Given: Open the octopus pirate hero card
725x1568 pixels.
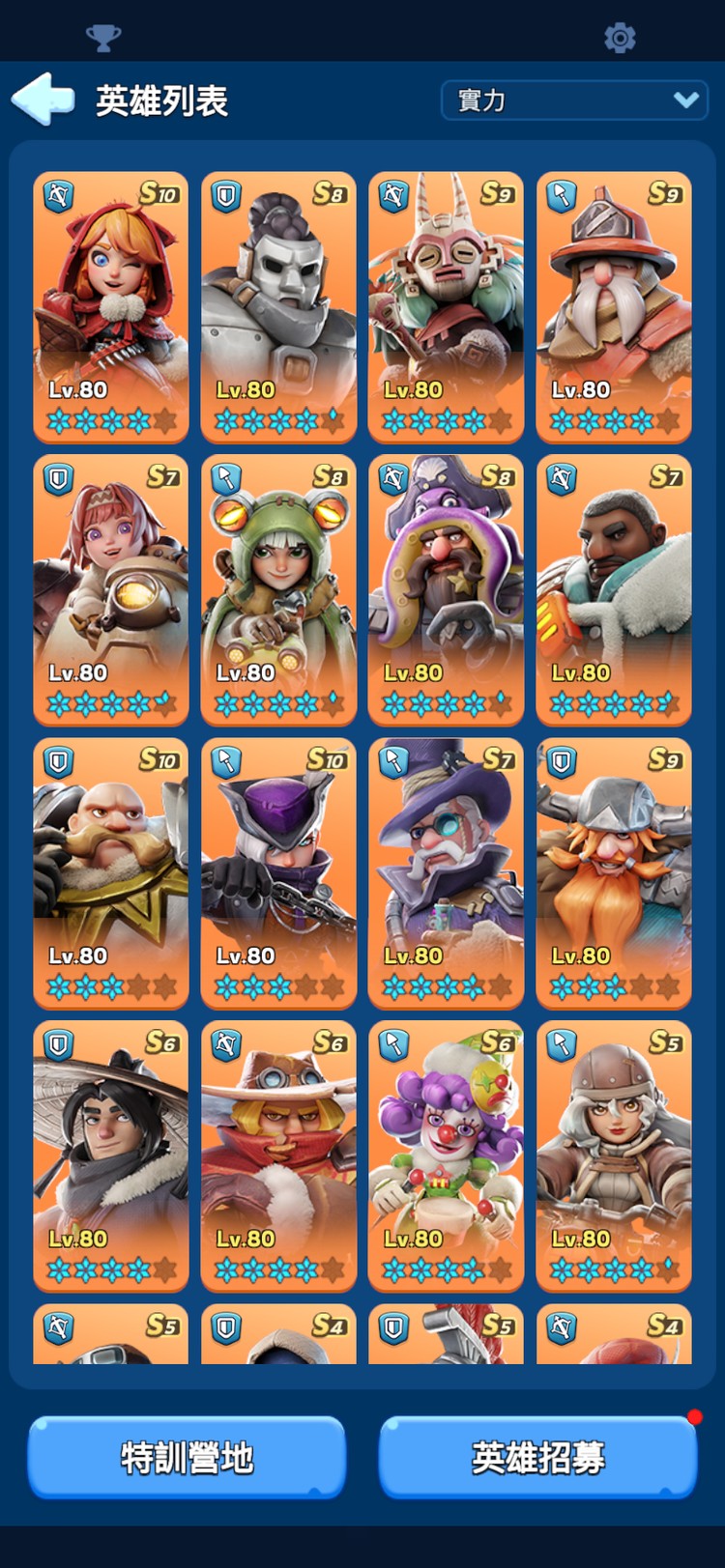Looking at the screenshot, I should click(446, 590).
